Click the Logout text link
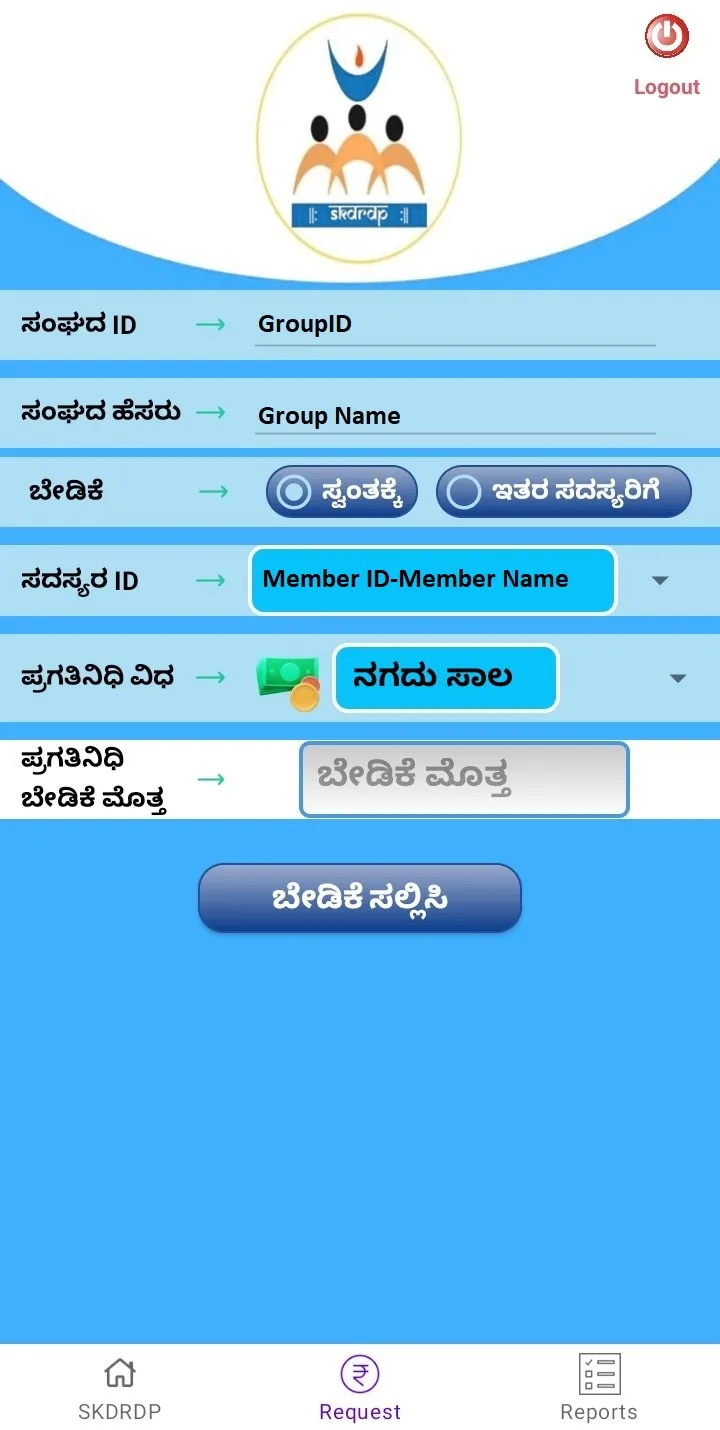The width and height of the screenshot is (720, 1430). [x=666, y=87]
